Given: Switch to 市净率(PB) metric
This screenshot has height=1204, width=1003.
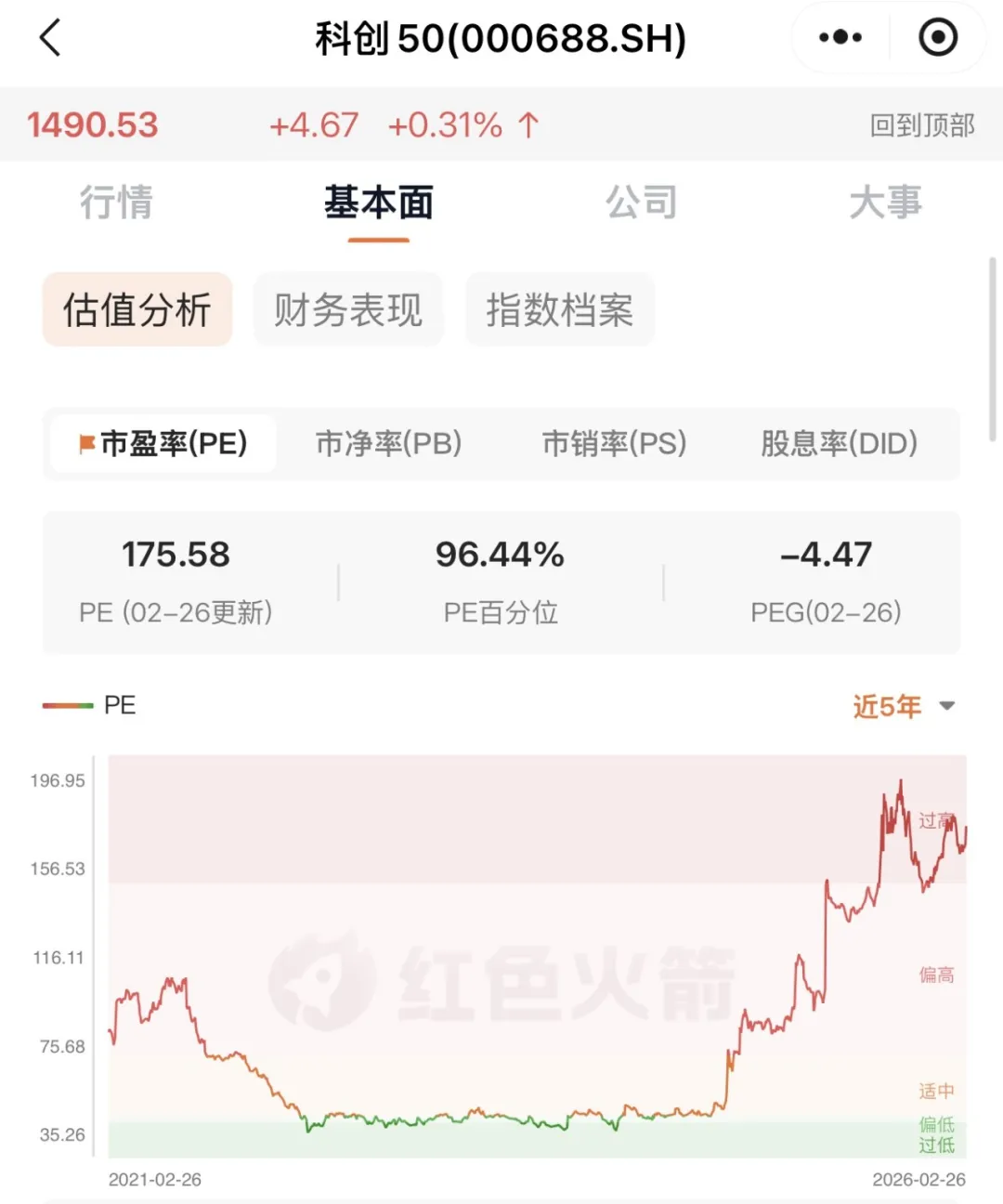Looking at the screenshot, I should (x=388, y=444).
